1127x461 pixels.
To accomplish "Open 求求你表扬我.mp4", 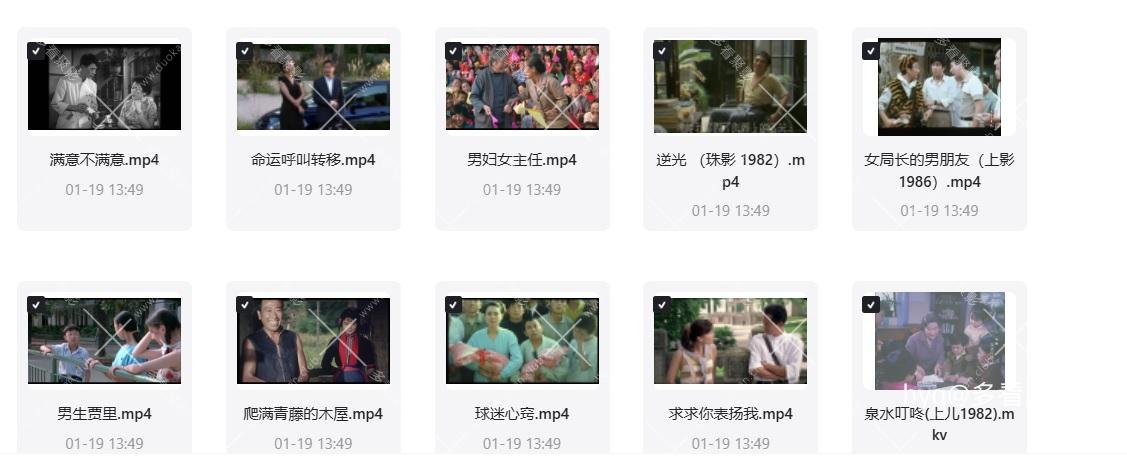I will [x=730, y=341].
